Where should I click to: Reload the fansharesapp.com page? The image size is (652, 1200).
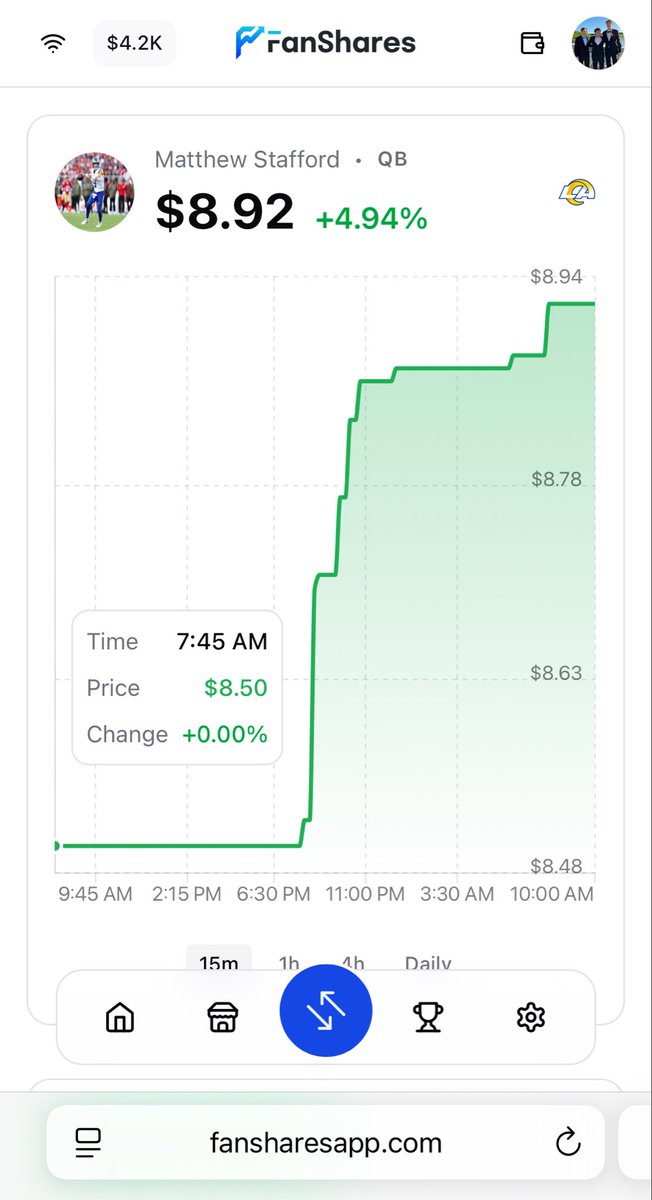coord(568,1142)
